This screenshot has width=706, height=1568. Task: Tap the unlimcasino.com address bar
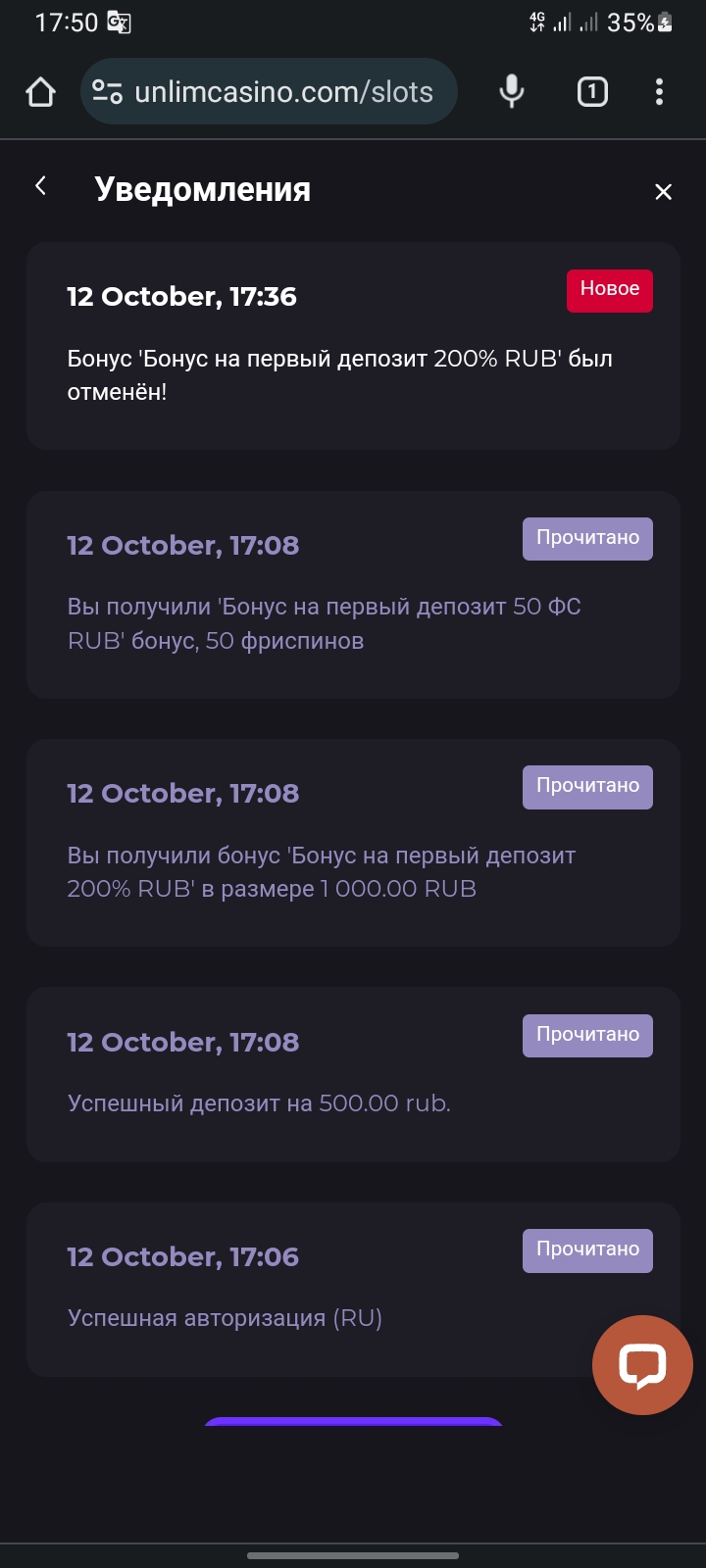(282, 92)
